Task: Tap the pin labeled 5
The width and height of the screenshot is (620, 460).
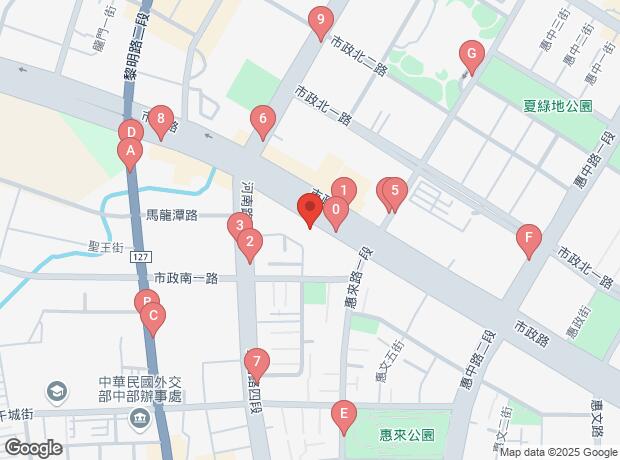Action: tap(395, 191)
